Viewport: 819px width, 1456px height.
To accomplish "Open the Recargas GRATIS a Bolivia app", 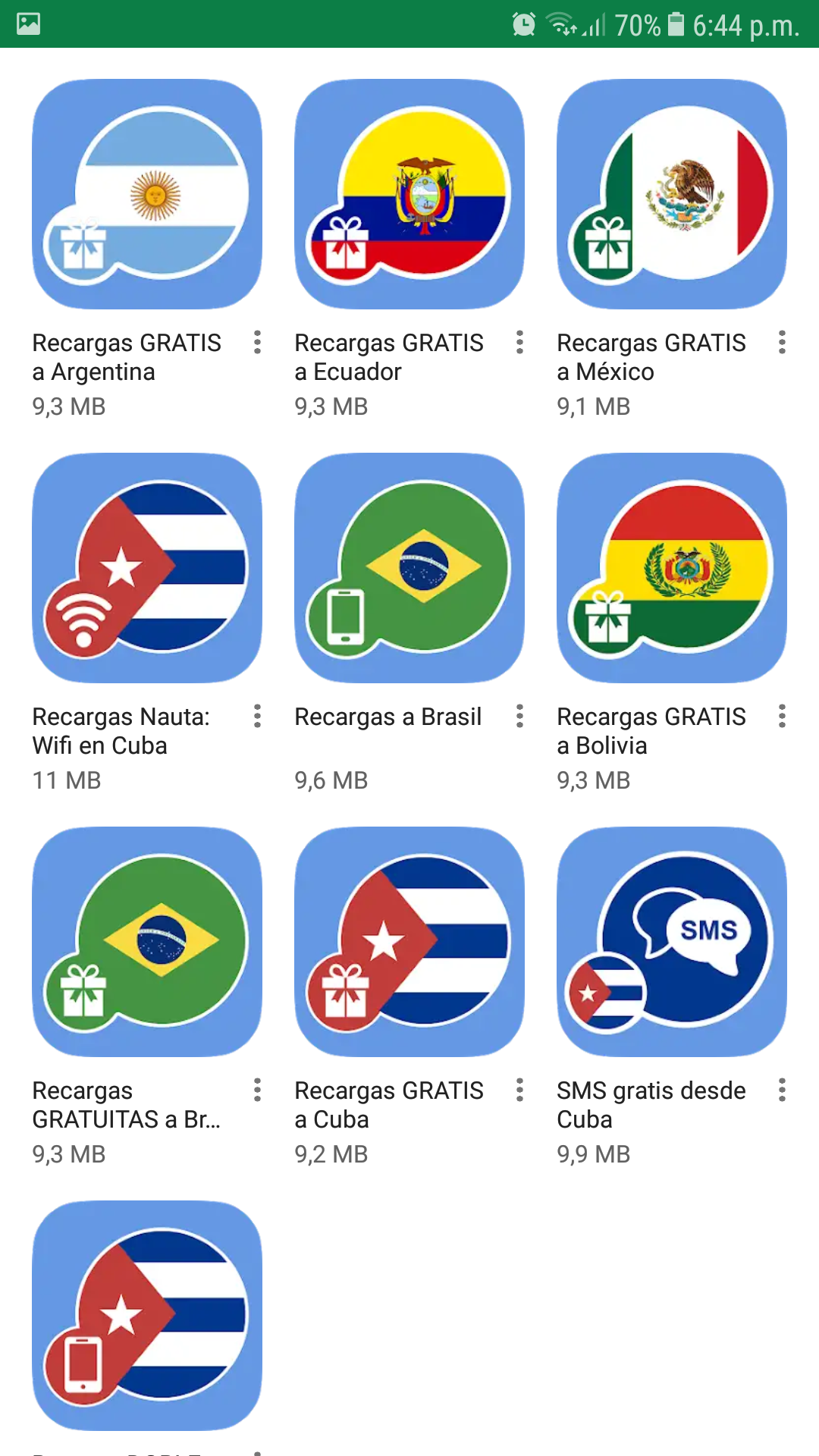I will [672, 568].
